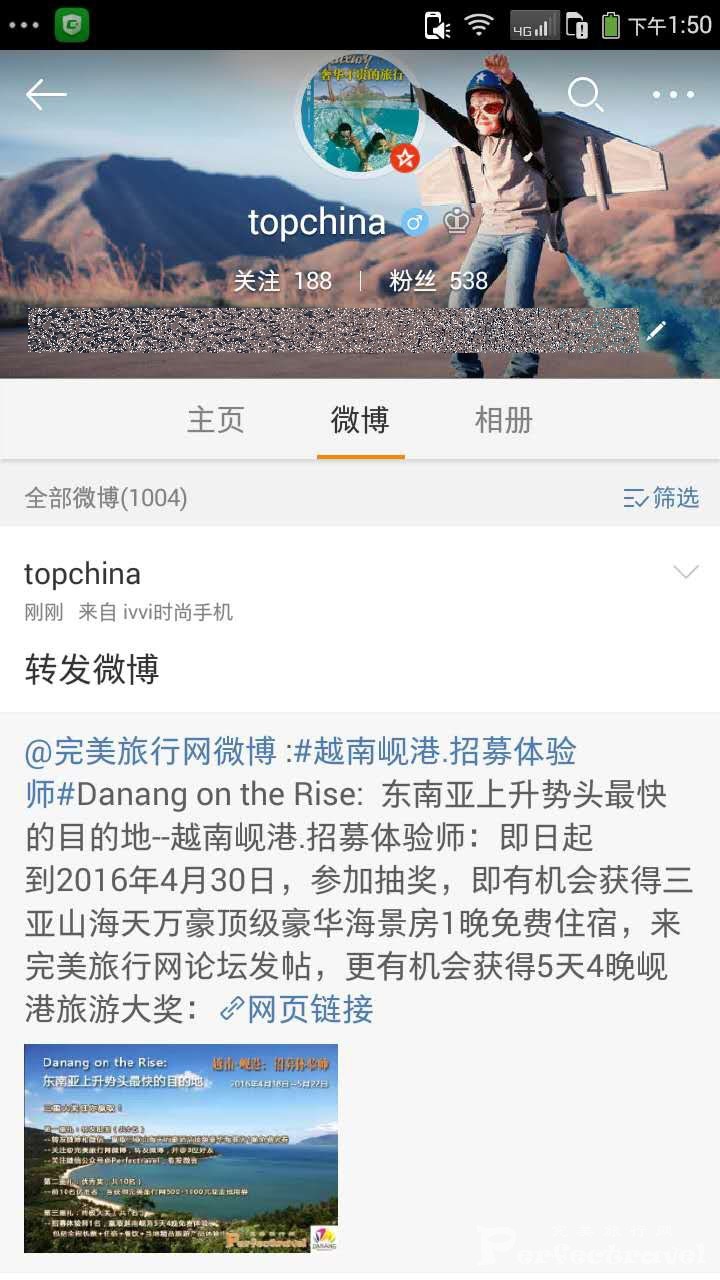Switch to the 相册 tab
The width and height of the screenshot is (720, 1280).
pos(503,420)
